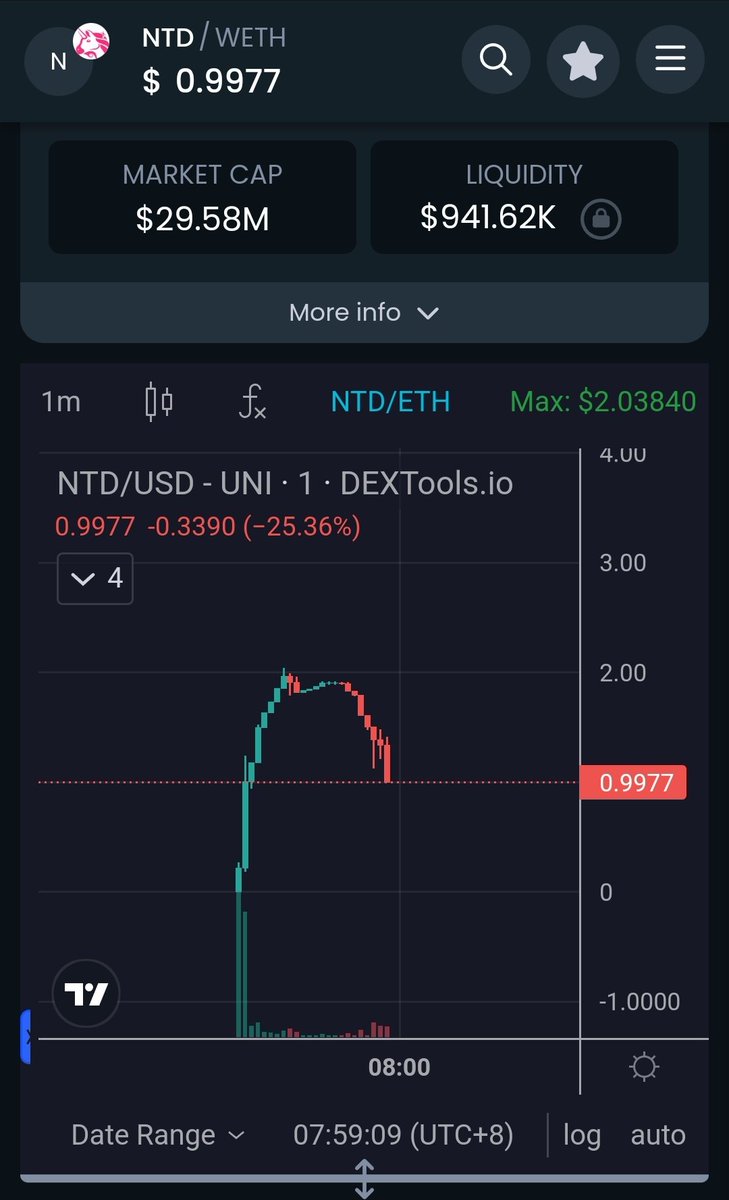Viewport: 729px width, 1200px height.
Task: Change the 1m chart interval
Action: pos(61,402)
